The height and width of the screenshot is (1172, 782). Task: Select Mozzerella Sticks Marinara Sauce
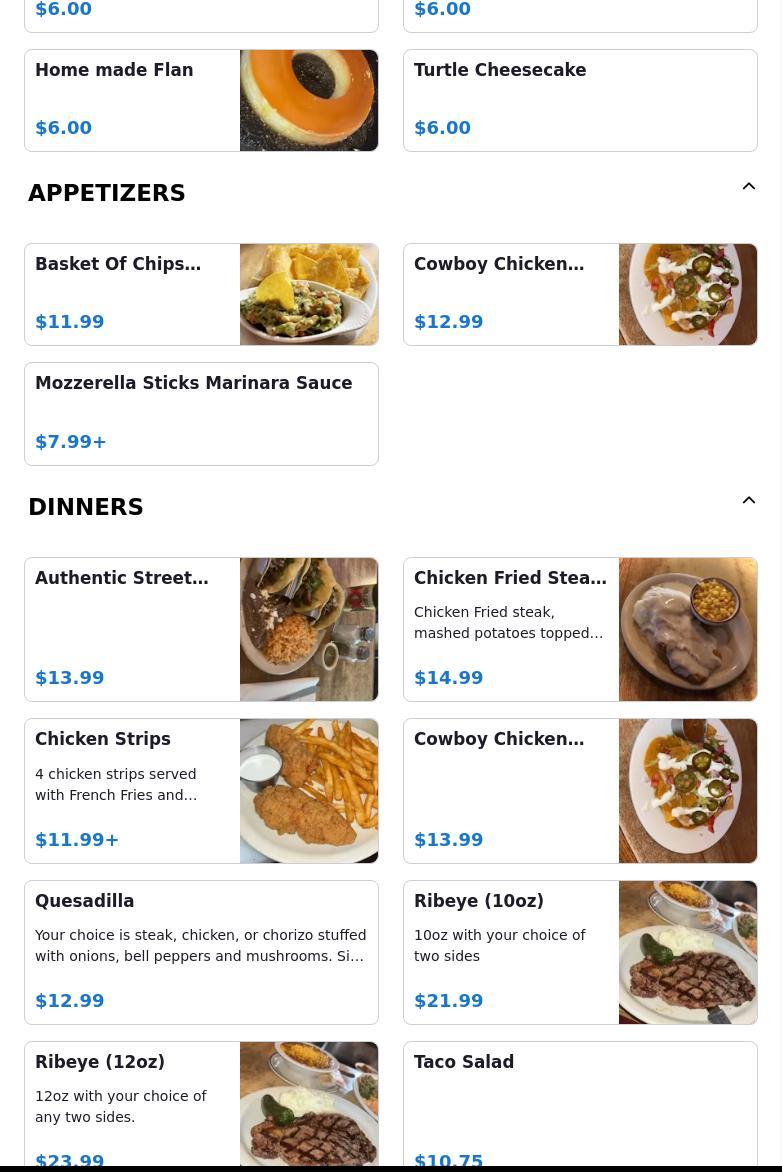201,413
